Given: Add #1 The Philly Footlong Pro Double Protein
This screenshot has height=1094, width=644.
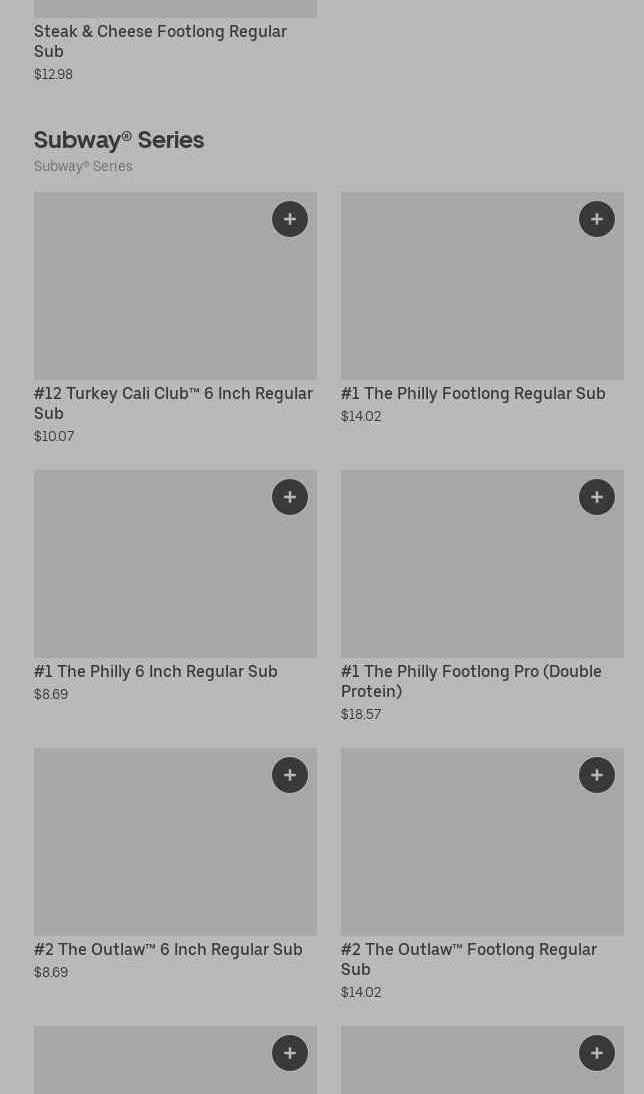Looking at the screenshot, I should coord(597,497).
